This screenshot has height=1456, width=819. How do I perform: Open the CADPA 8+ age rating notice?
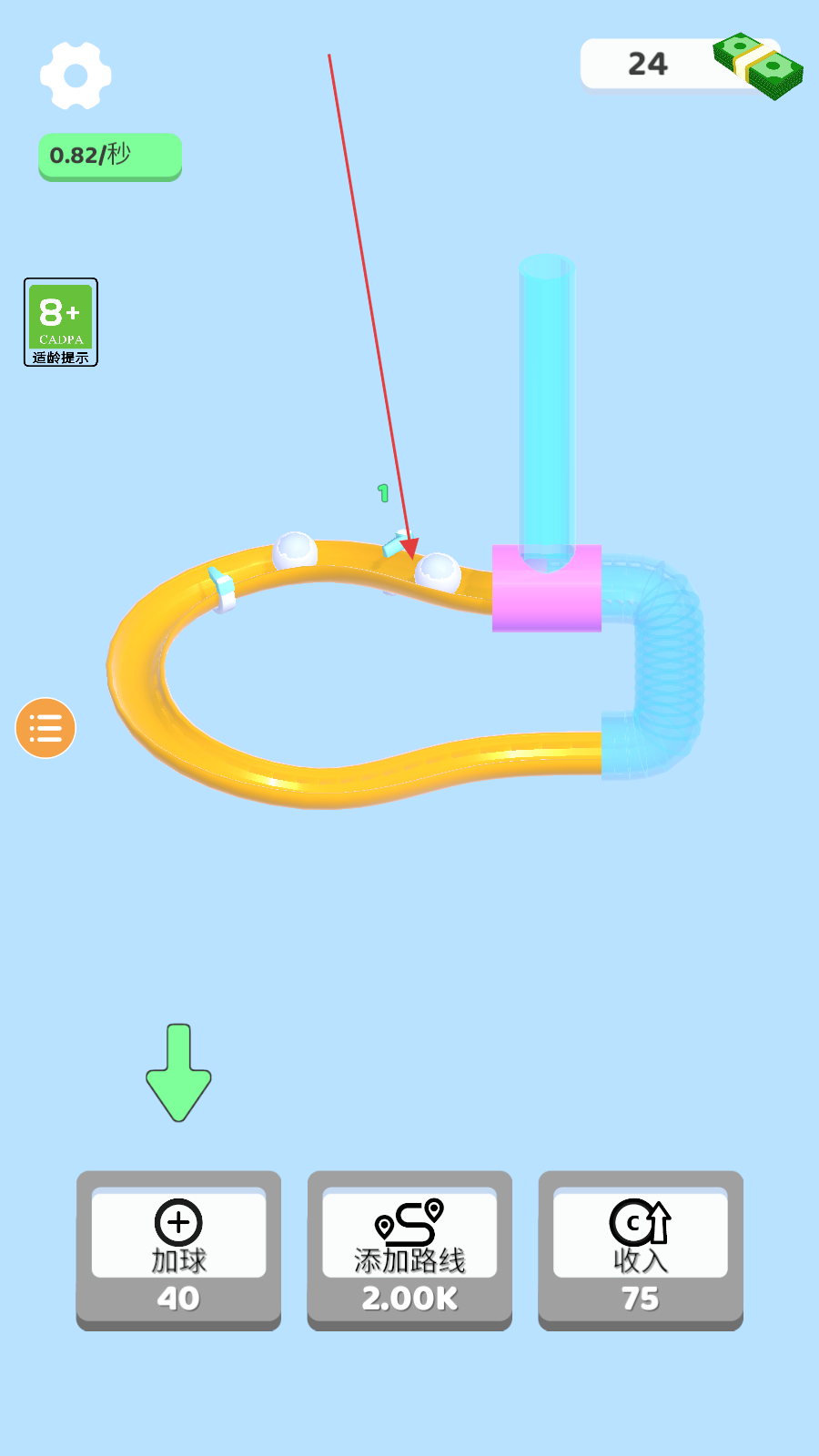[60, 322]
